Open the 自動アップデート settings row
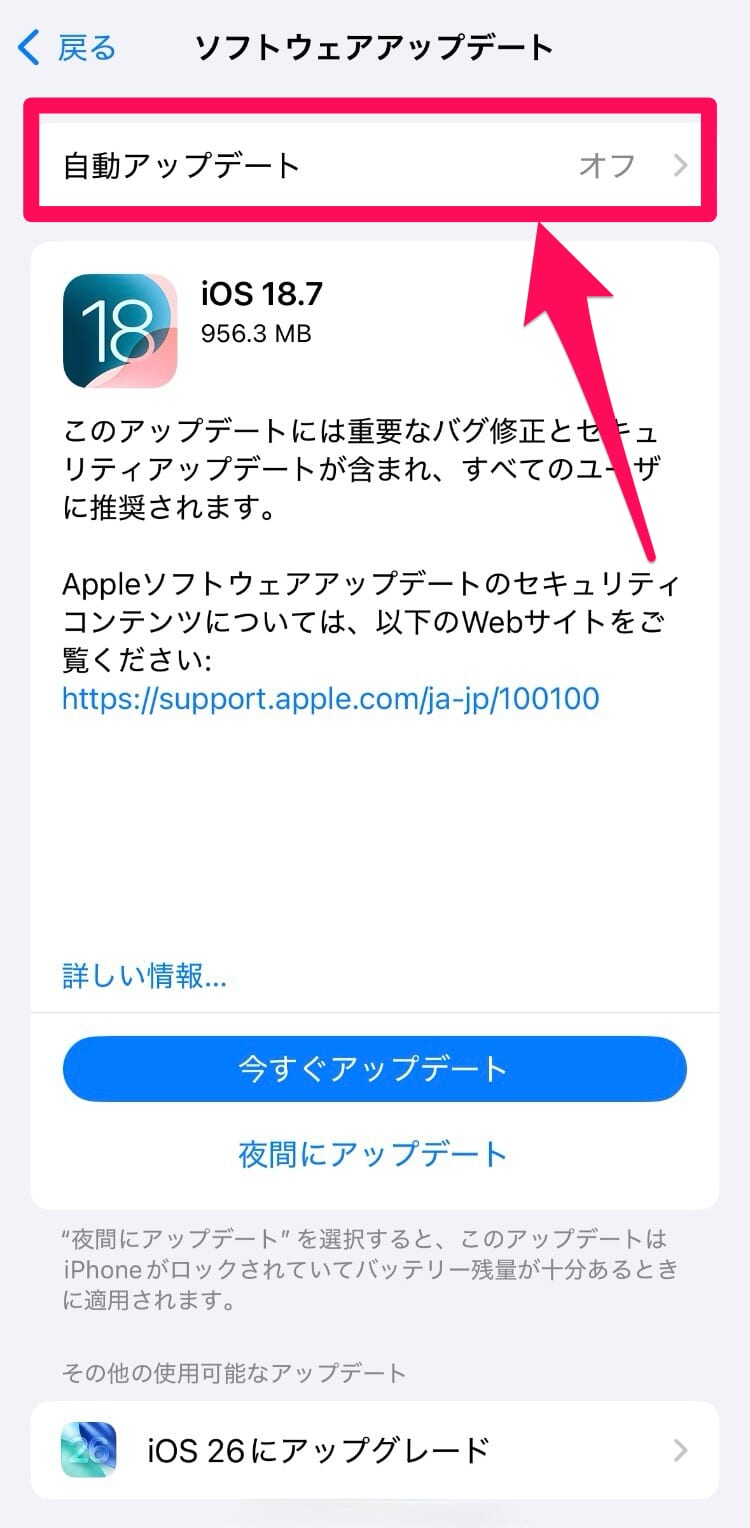750x1528 pixels. (x=372, y=165)
